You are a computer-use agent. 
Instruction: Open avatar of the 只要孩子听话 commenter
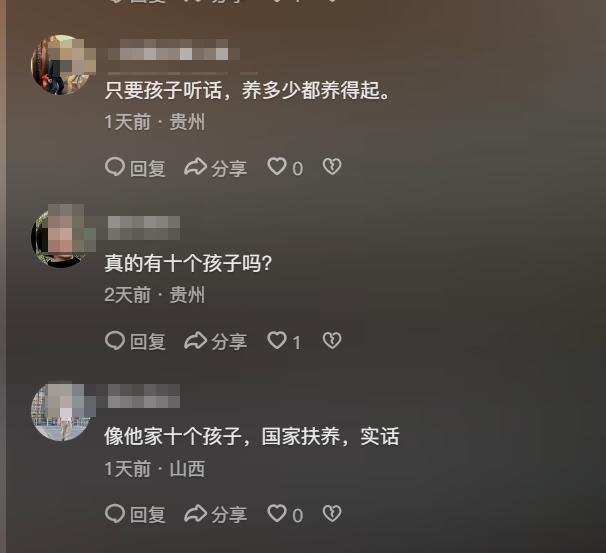[62, 65]
